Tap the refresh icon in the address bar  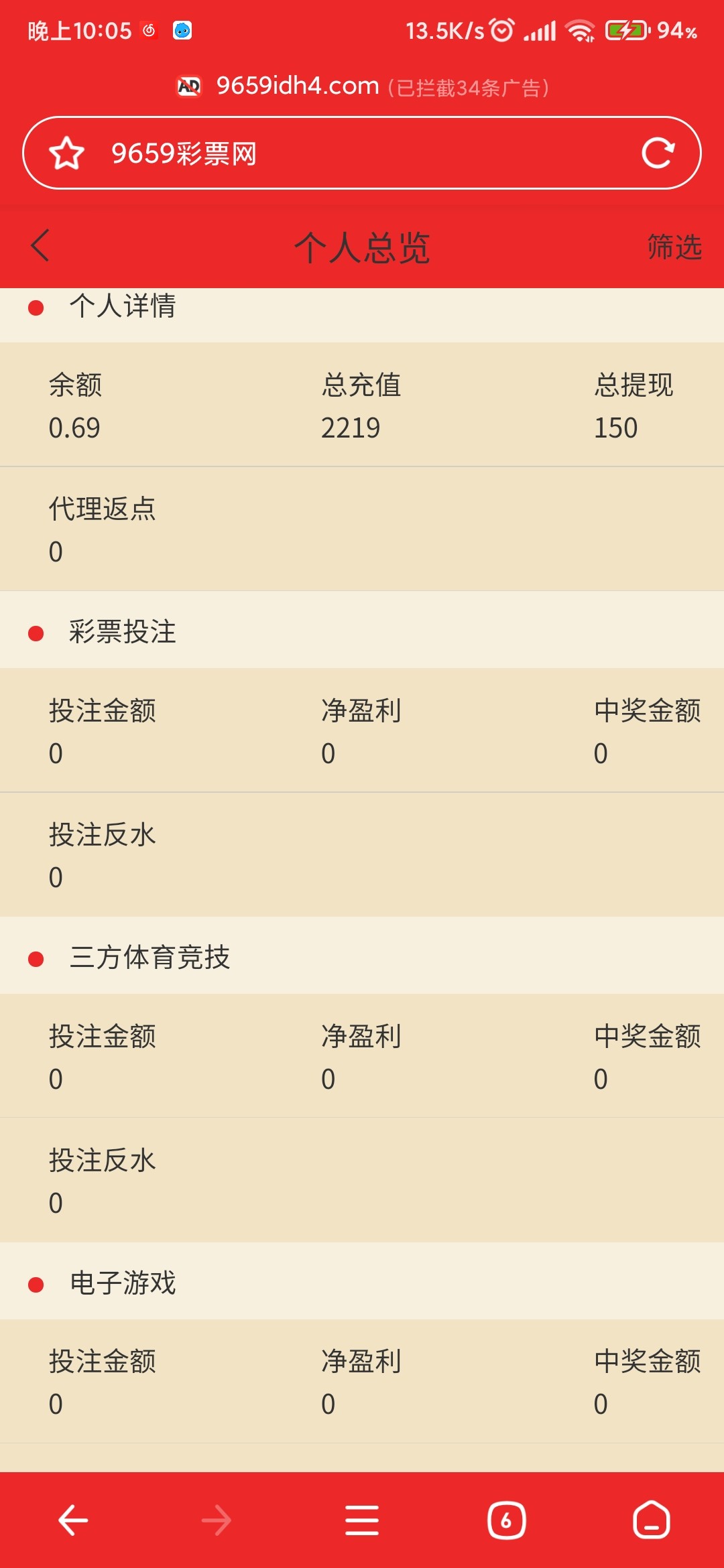click(660, 154)
